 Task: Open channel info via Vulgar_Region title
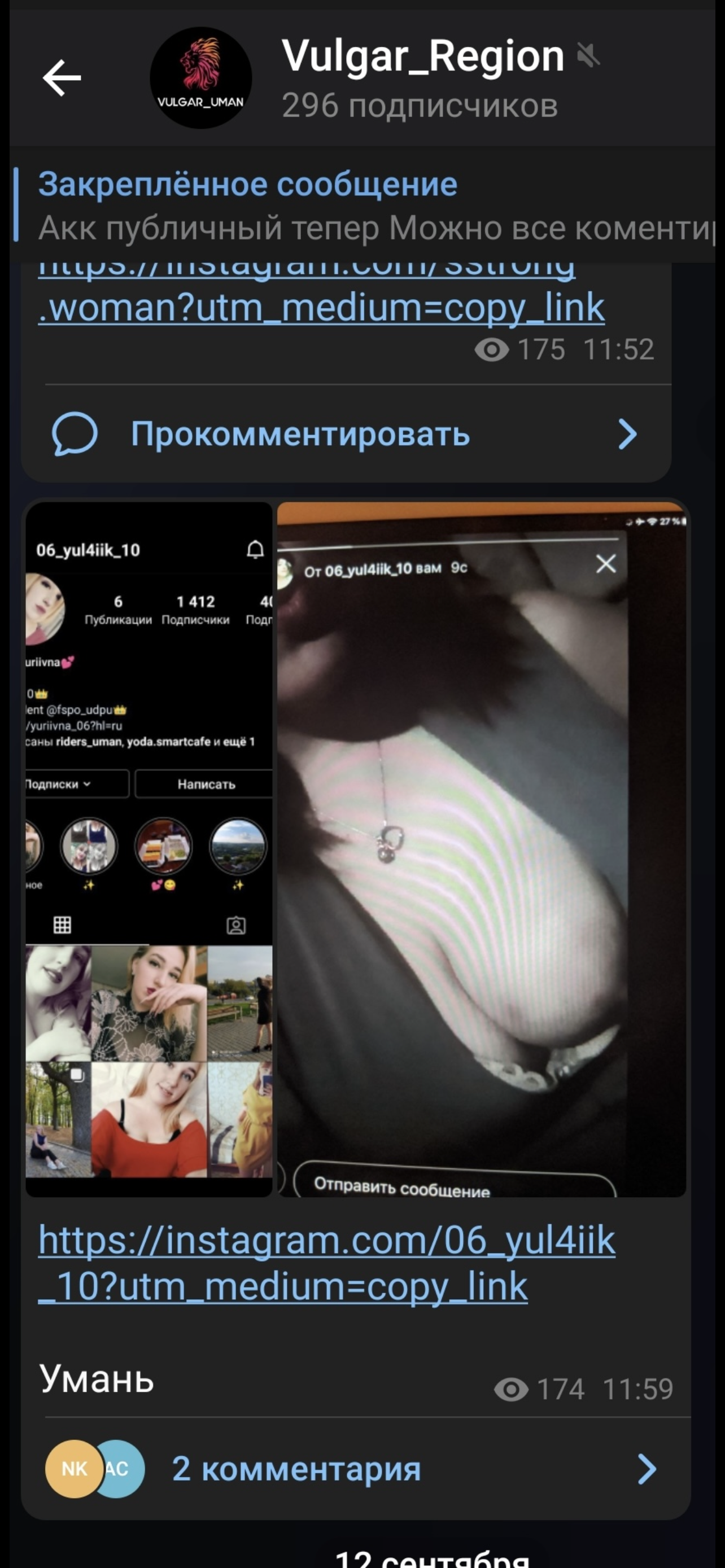pyautogui.click(x=422, y=56)
